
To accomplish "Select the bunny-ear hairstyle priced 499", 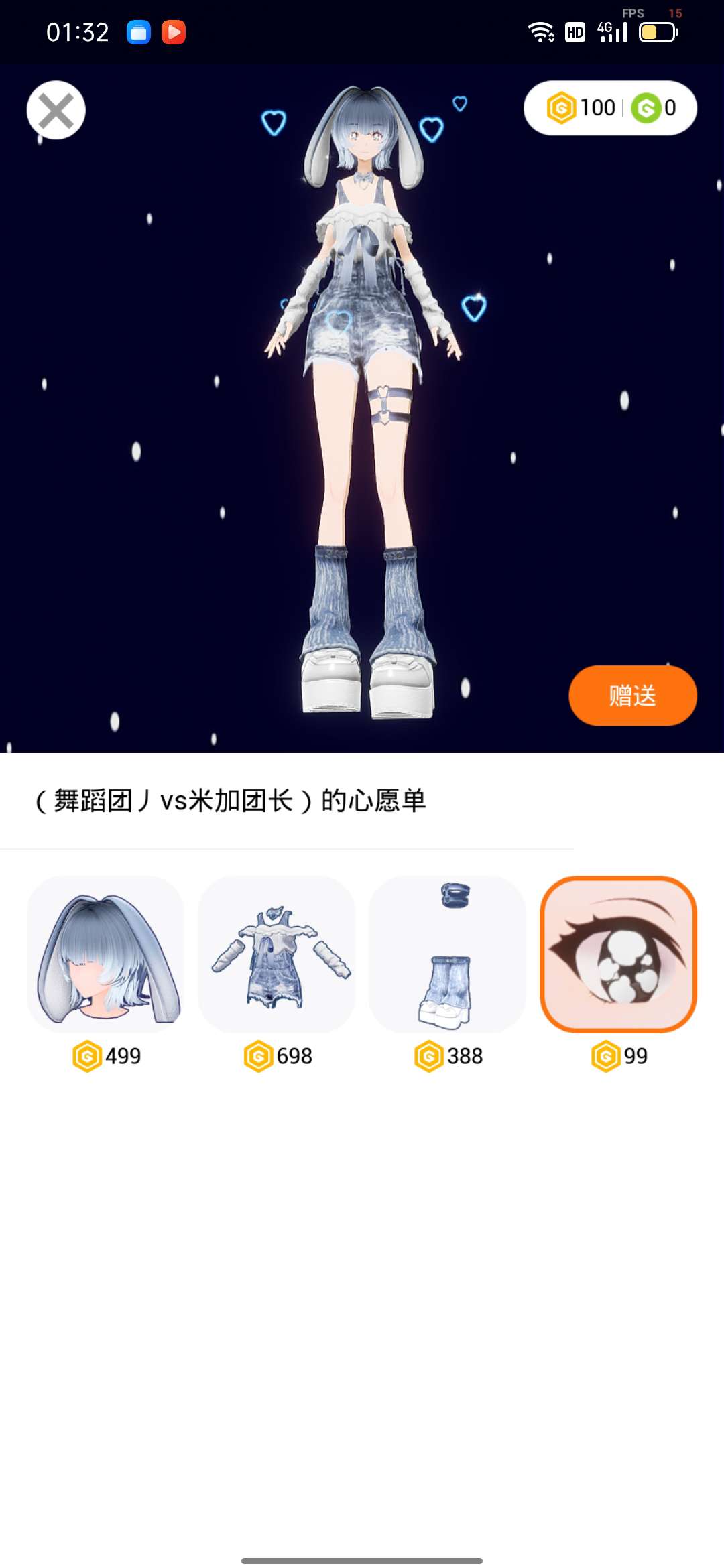I will tap(106, 954).
